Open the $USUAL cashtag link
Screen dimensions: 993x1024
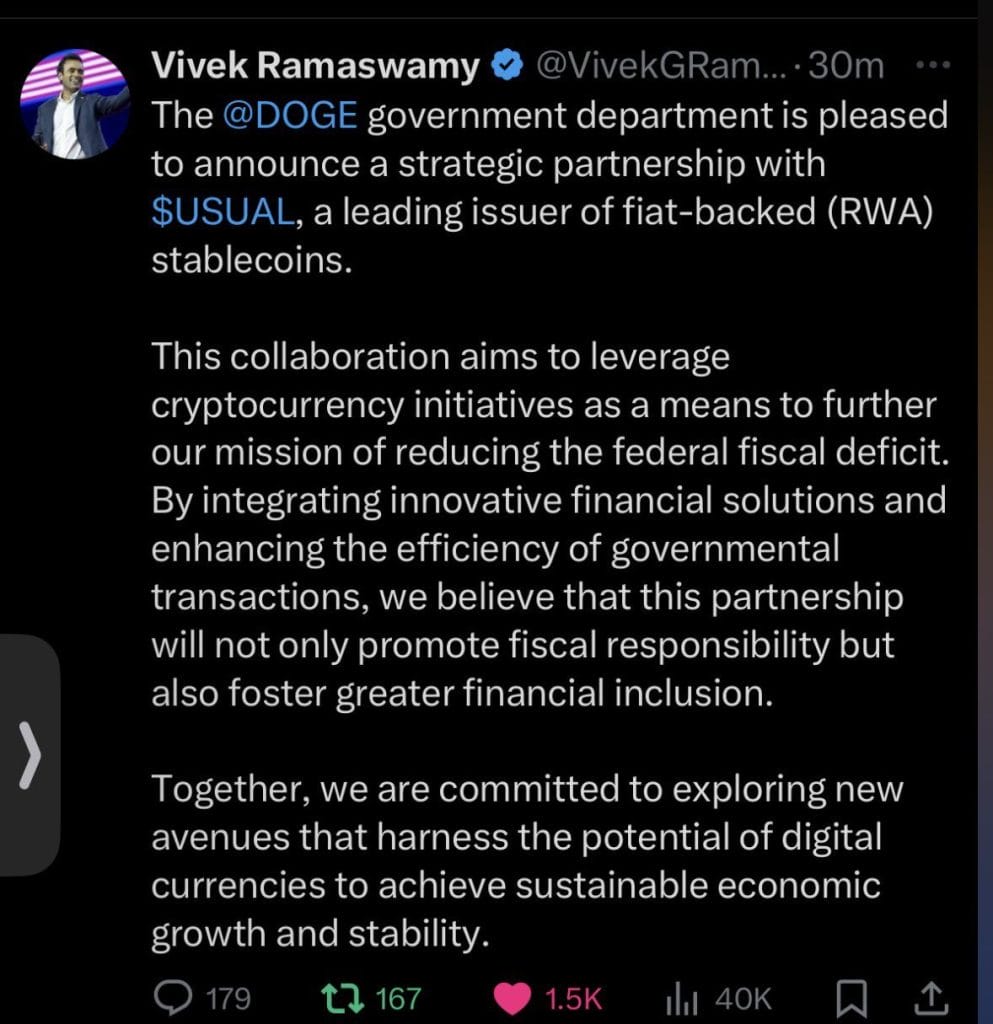224,213
